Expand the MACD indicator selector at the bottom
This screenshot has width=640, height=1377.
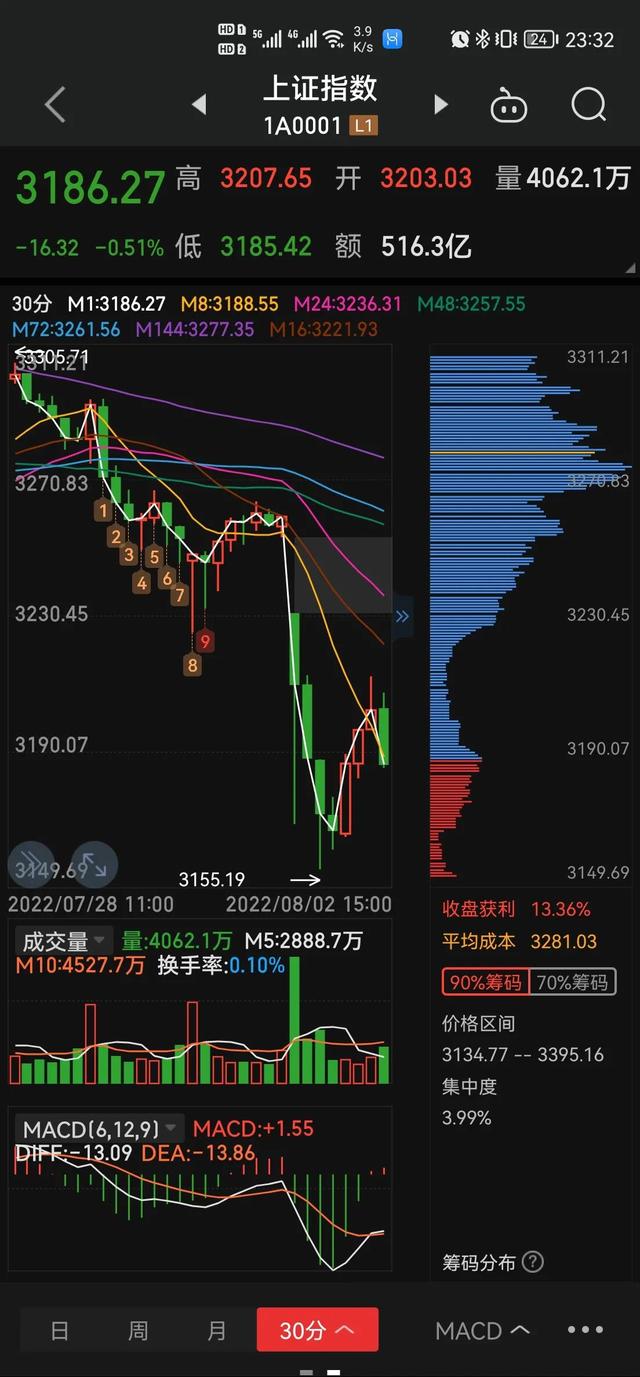tap(483, 1330)
